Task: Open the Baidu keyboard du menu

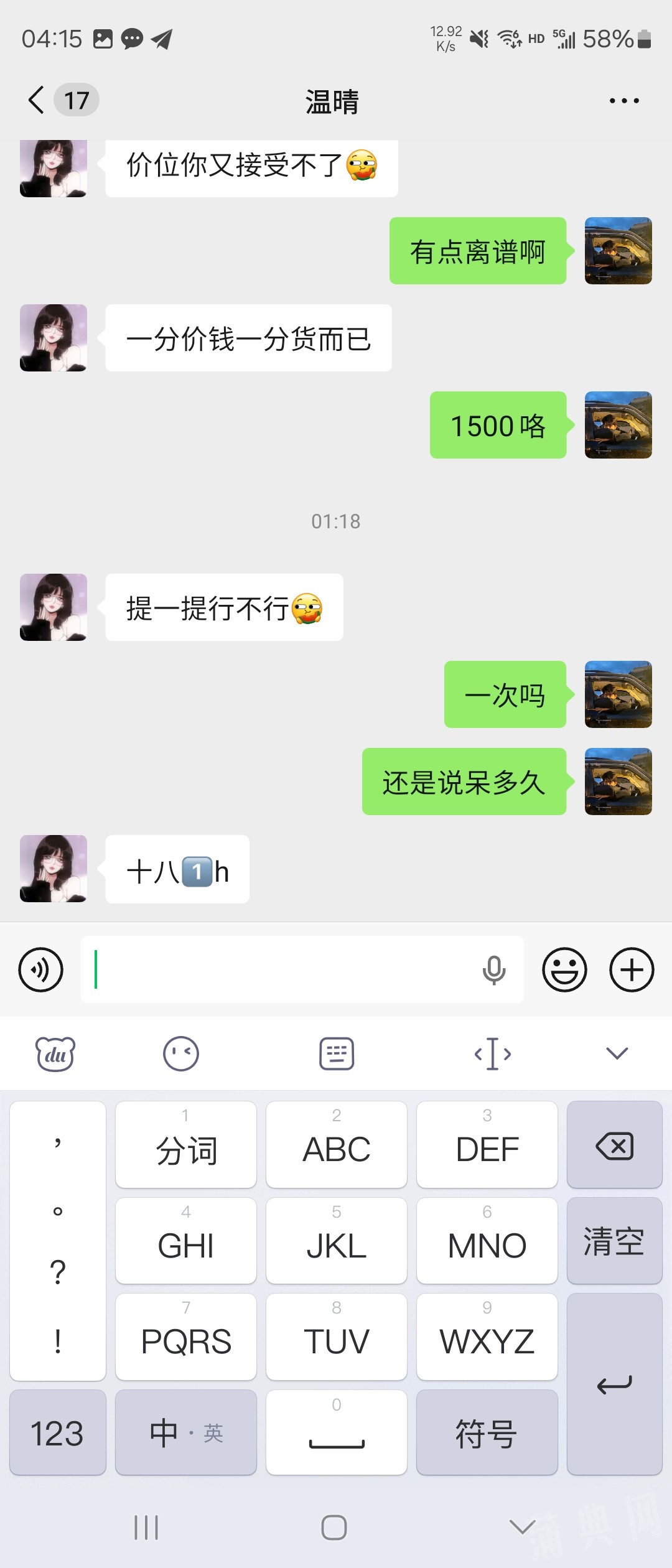Action: point(55,1053)
